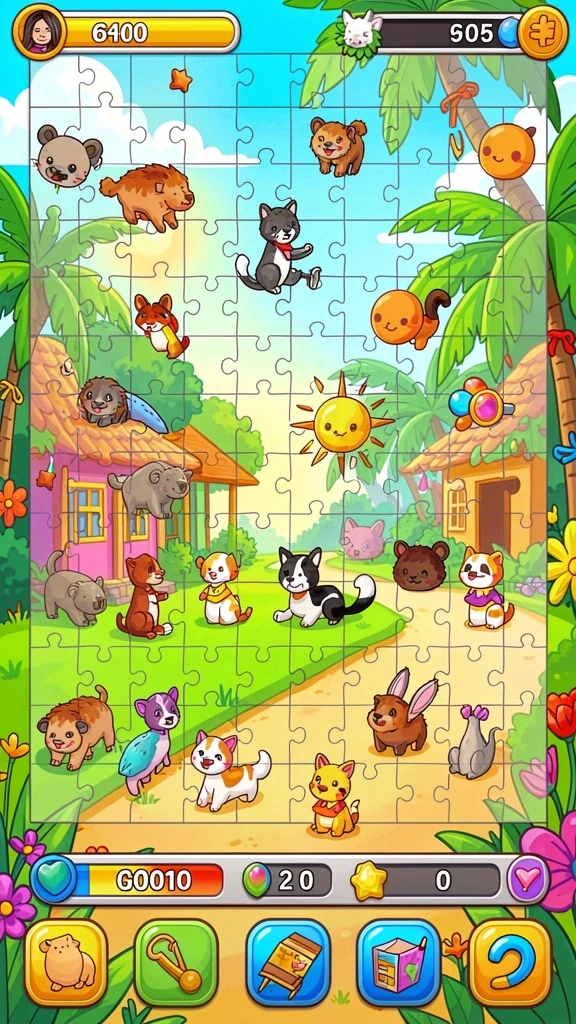Tap the puzzle piece button

tap(543, 32)
